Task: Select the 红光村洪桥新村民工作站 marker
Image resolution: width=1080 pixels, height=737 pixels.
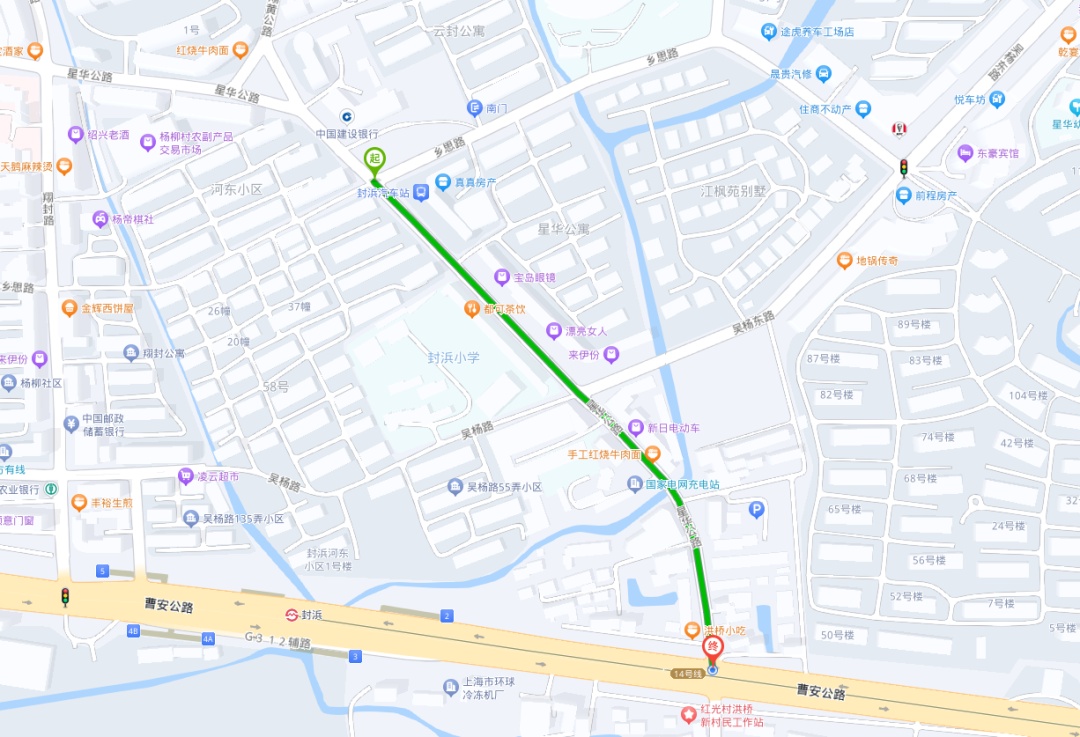Action: pos(688,715)
